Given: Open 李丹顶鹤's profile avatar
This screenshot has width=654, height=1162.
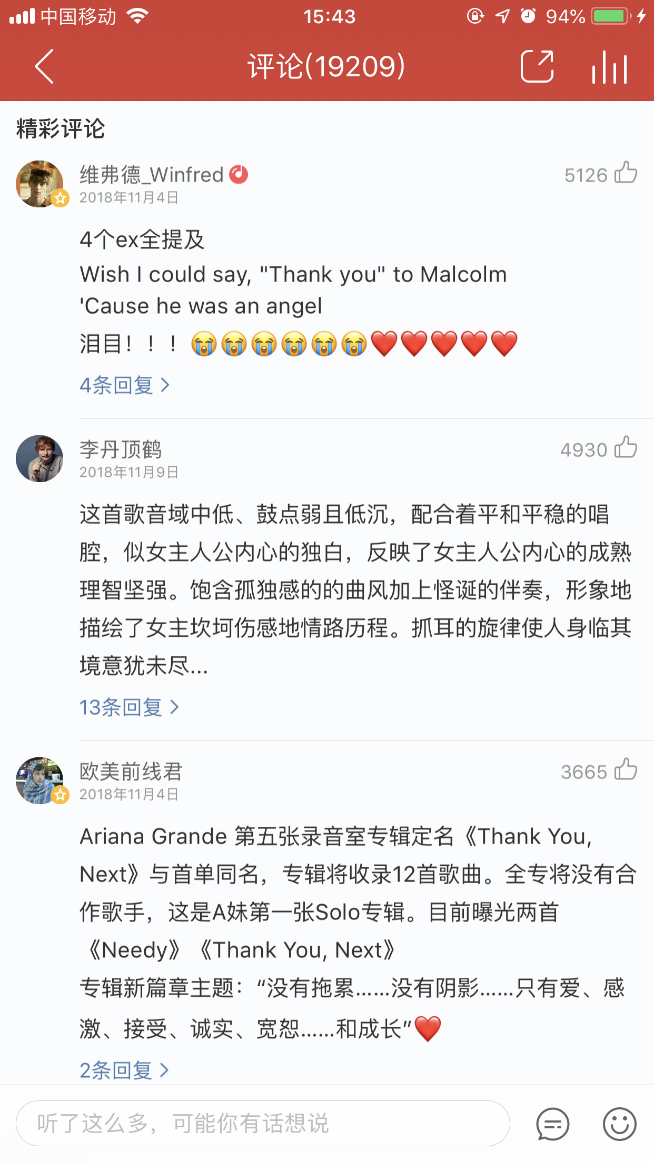Looking at the screenshot, I should [x=40, y=458].
